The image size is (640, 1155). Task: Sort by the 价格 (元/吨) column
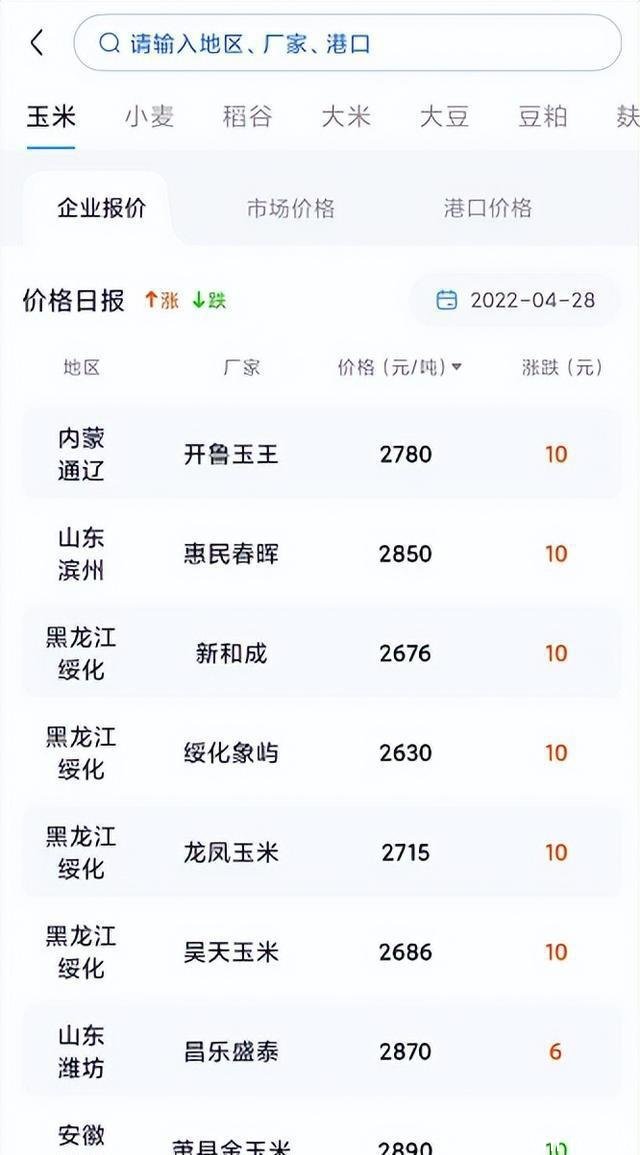click(400, 367)
